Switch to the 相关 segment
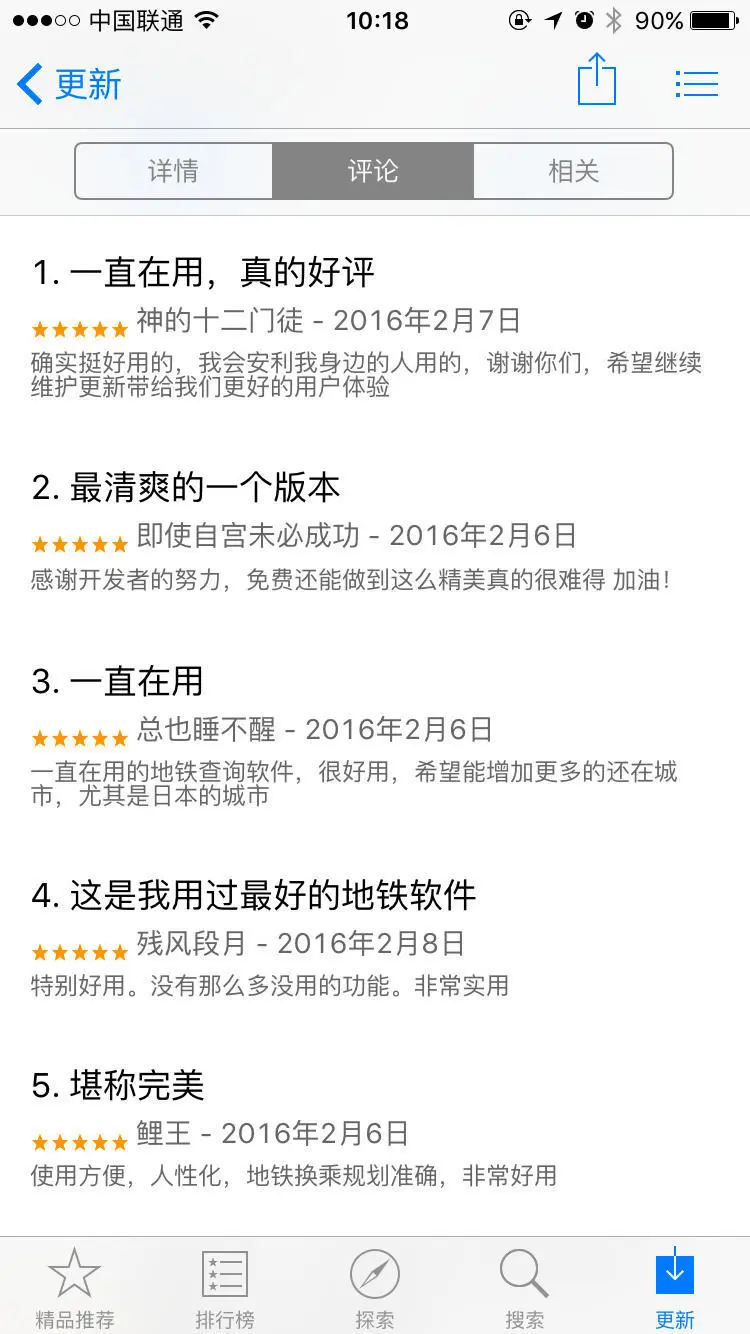This screenshot has height=1334, width=750. pyautogui.click(x=573, y=171)
